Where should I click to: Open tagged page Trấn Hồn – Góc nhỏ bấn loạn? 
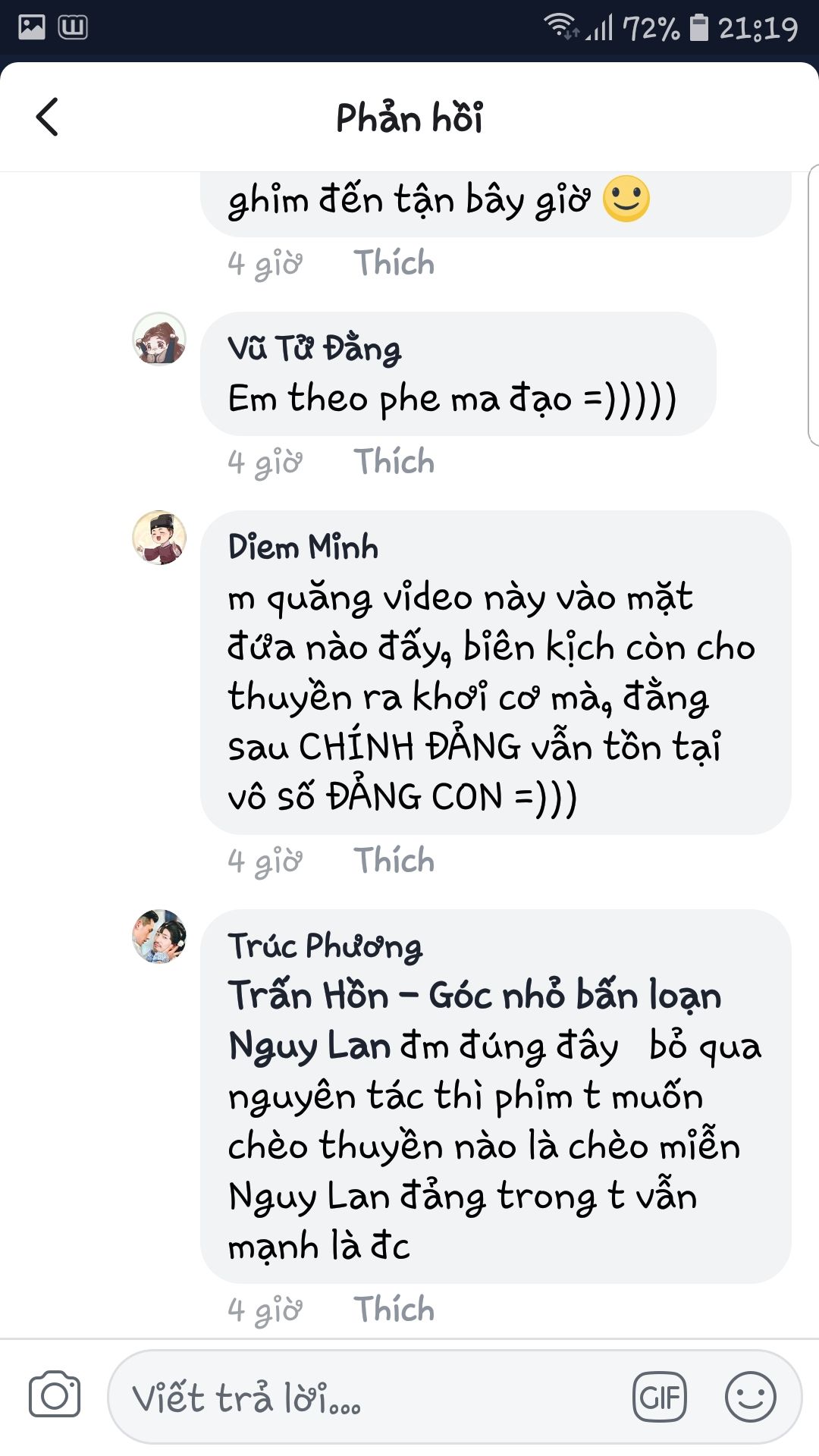click(475, 995)
